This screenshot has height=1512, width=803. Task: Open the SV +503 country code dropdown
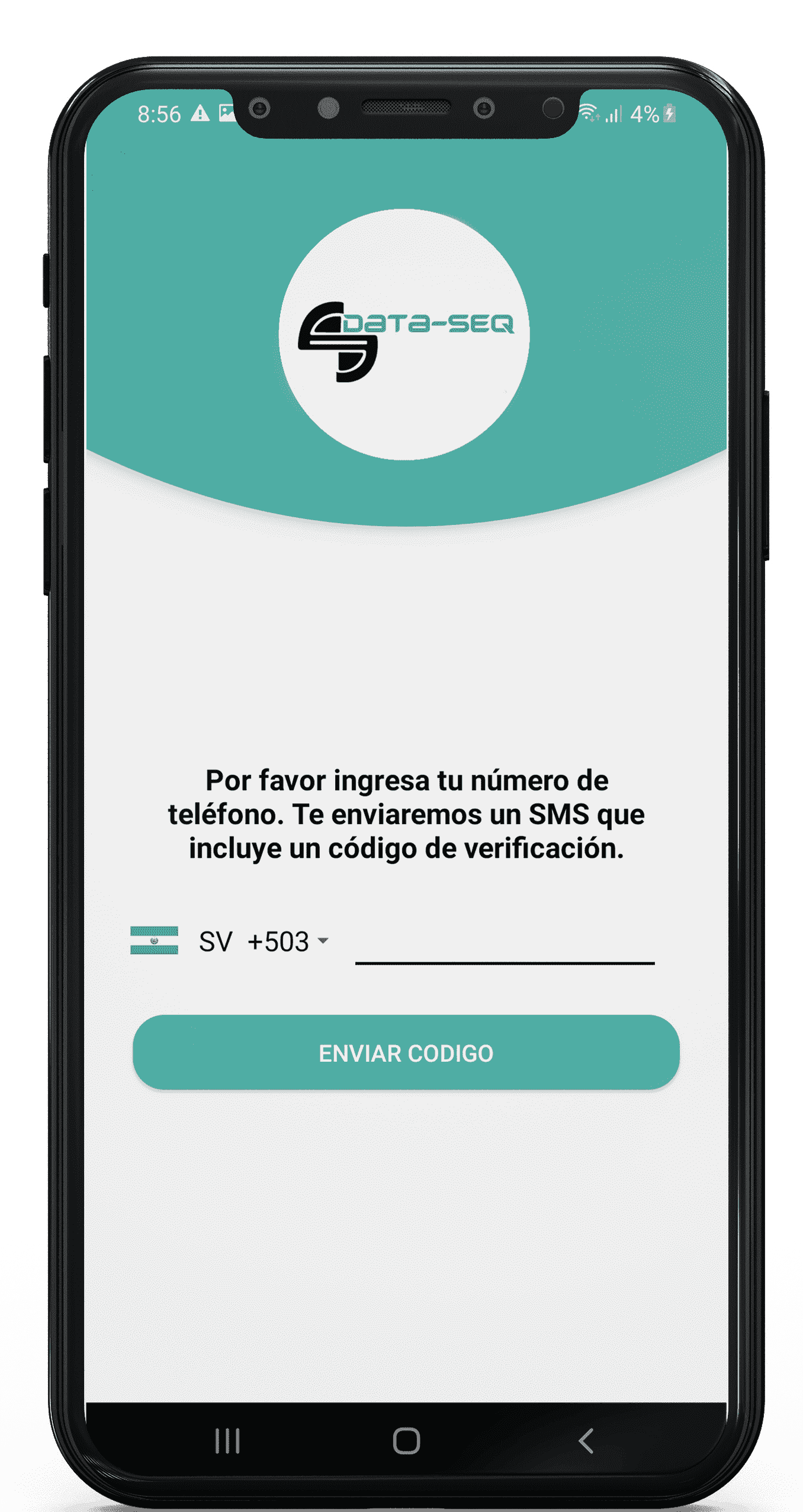(x=261, y=941)
